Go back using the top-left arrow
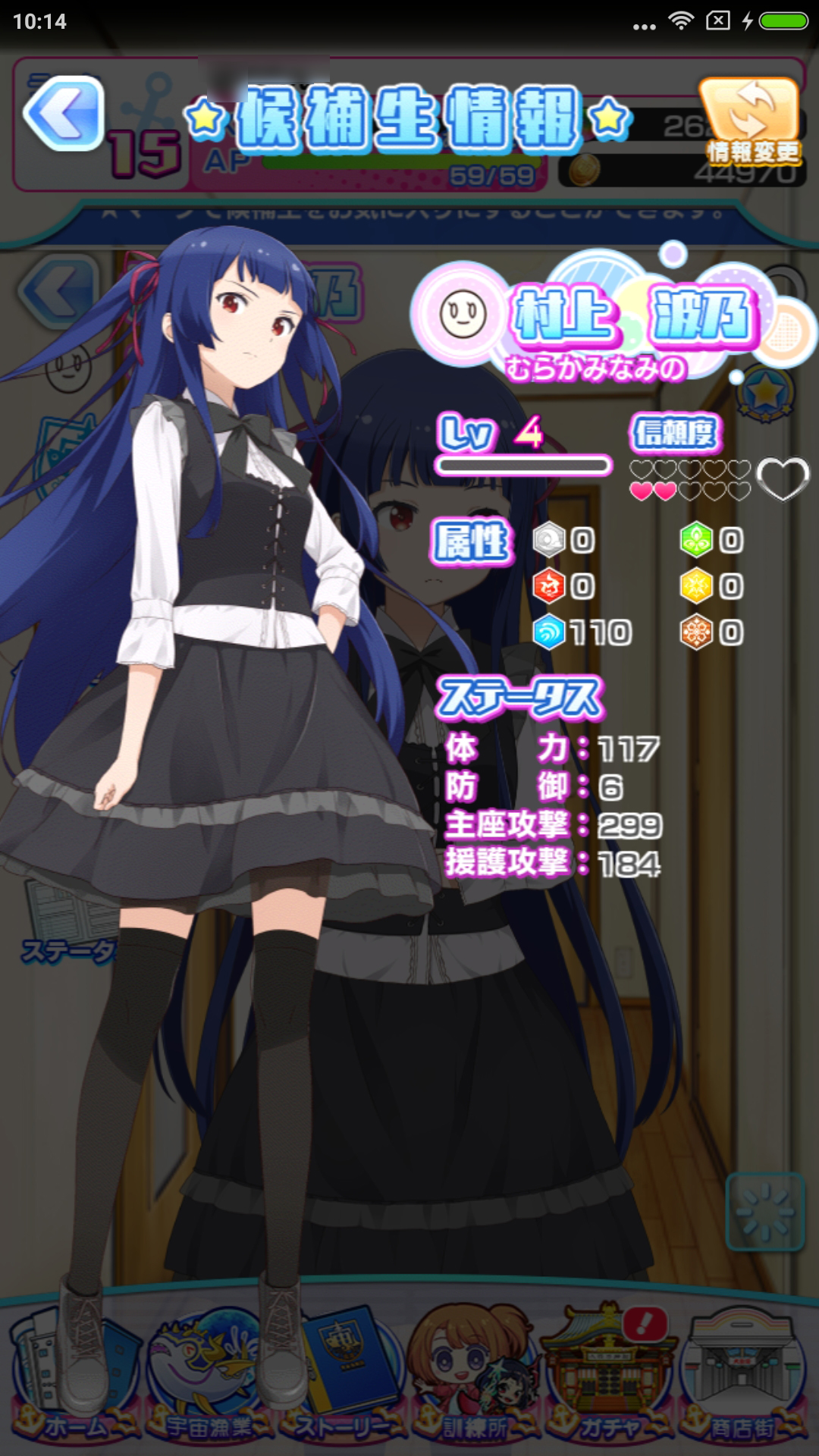Screen dimensions: 819x1456 tap(64, 113)
